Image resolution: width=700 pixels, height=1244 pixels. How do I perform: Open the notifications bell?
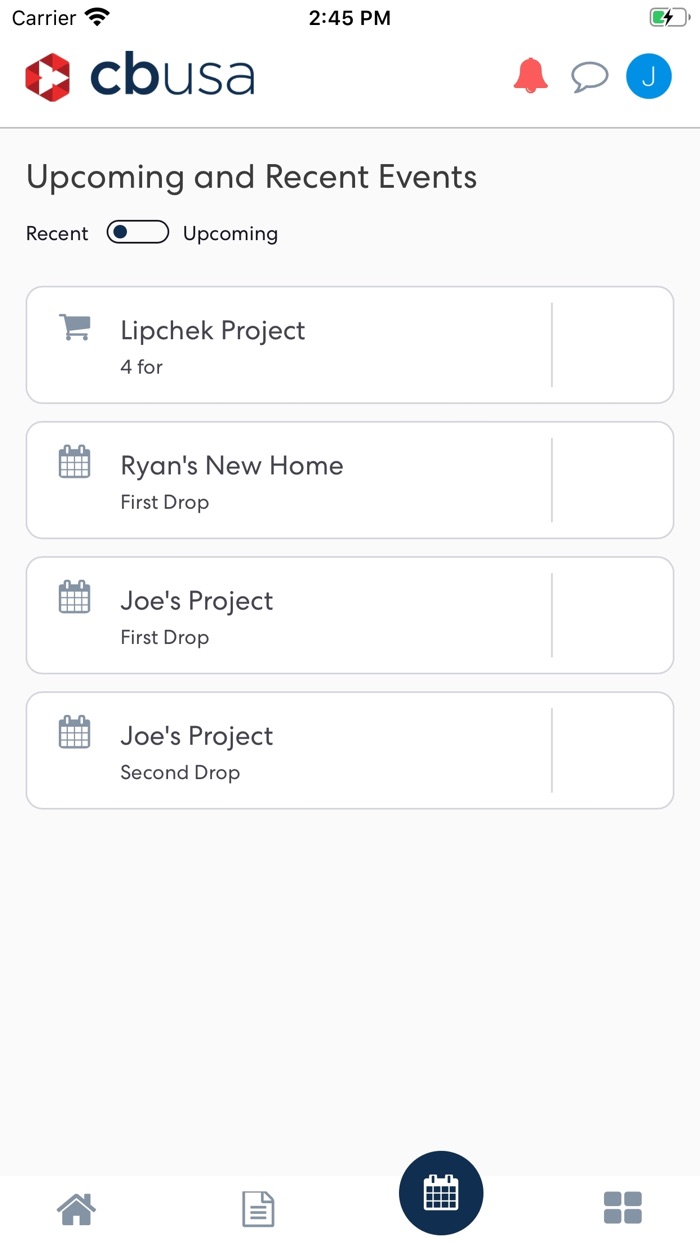click(530, 76)
